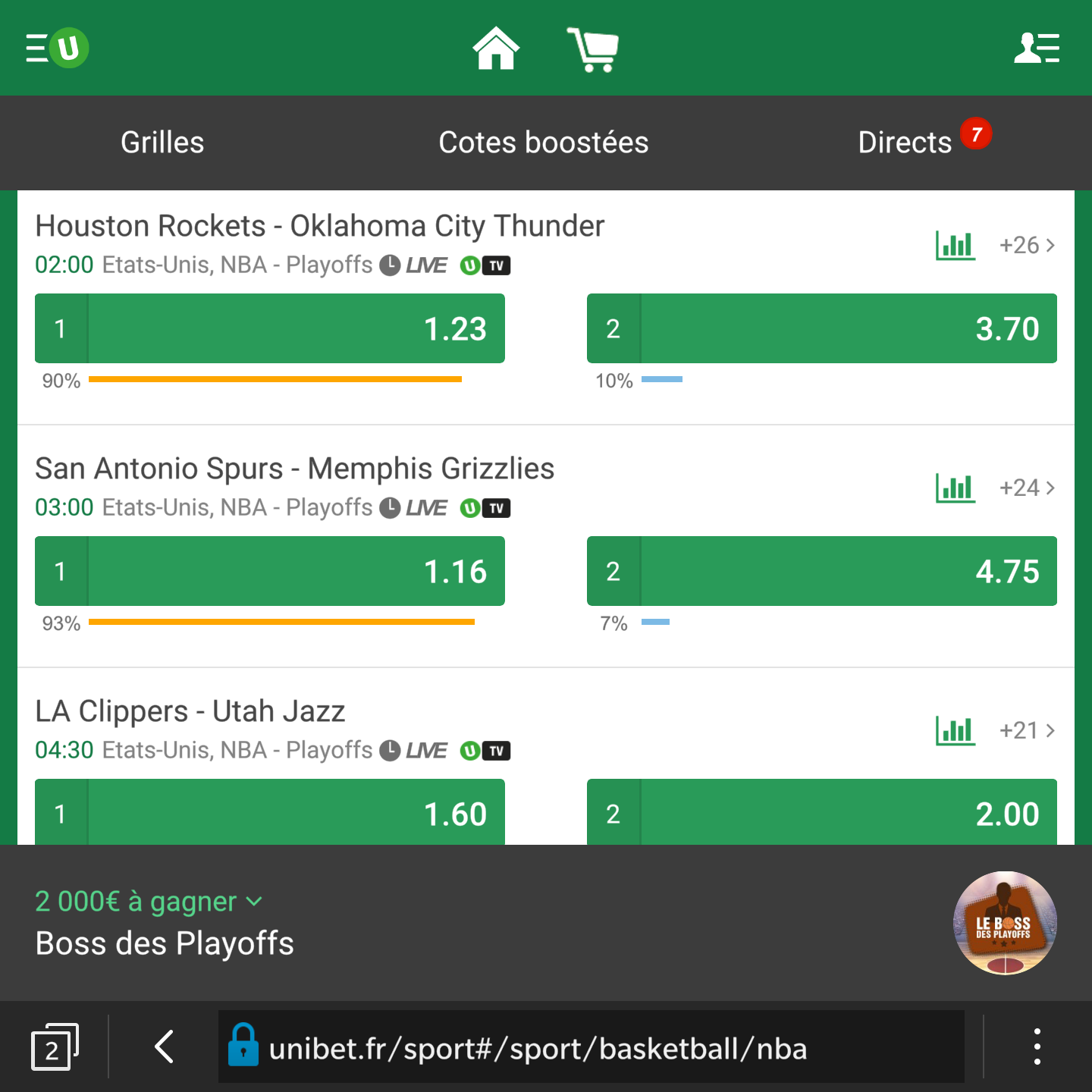Switch to the Grilles tab

(162, 143)
